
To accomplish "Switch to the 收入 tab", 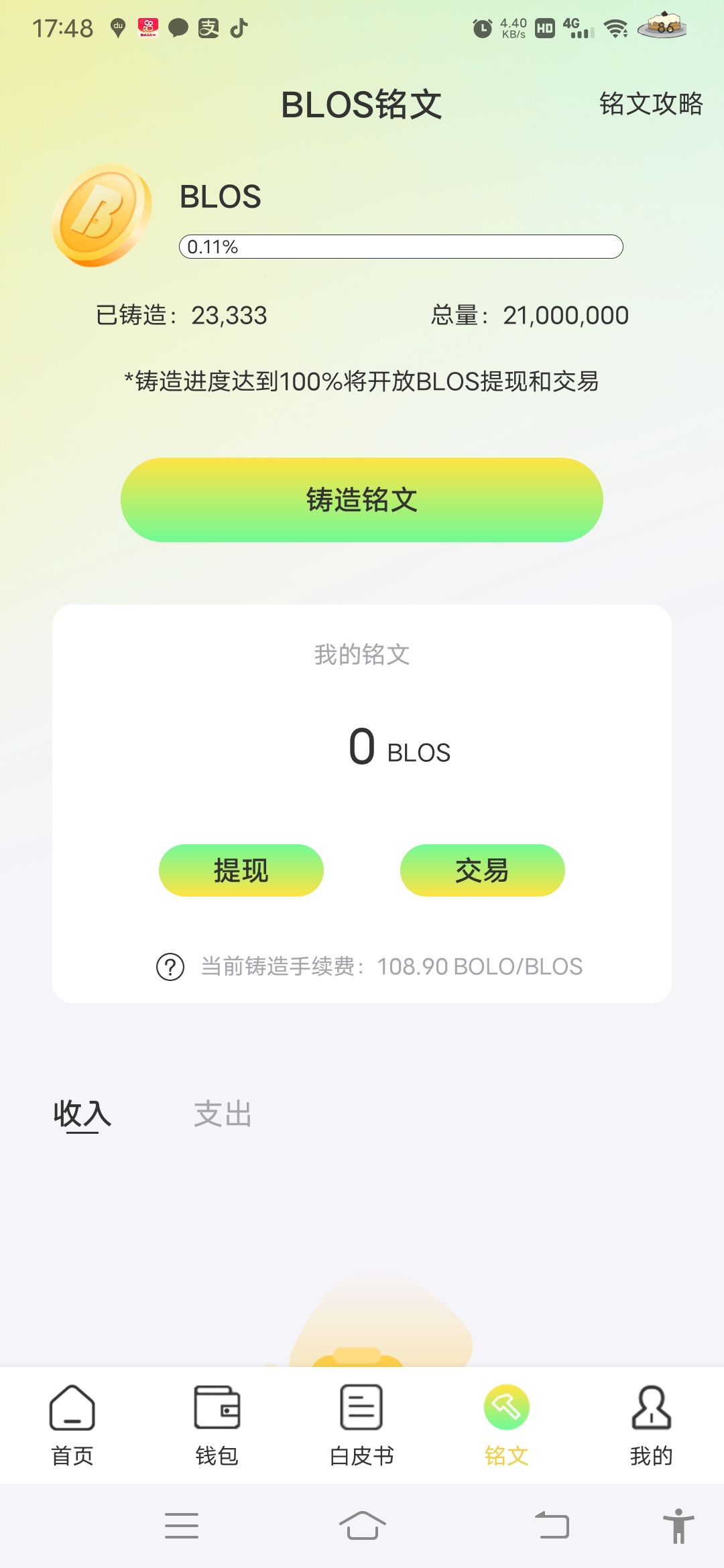I will (82, 1114).
